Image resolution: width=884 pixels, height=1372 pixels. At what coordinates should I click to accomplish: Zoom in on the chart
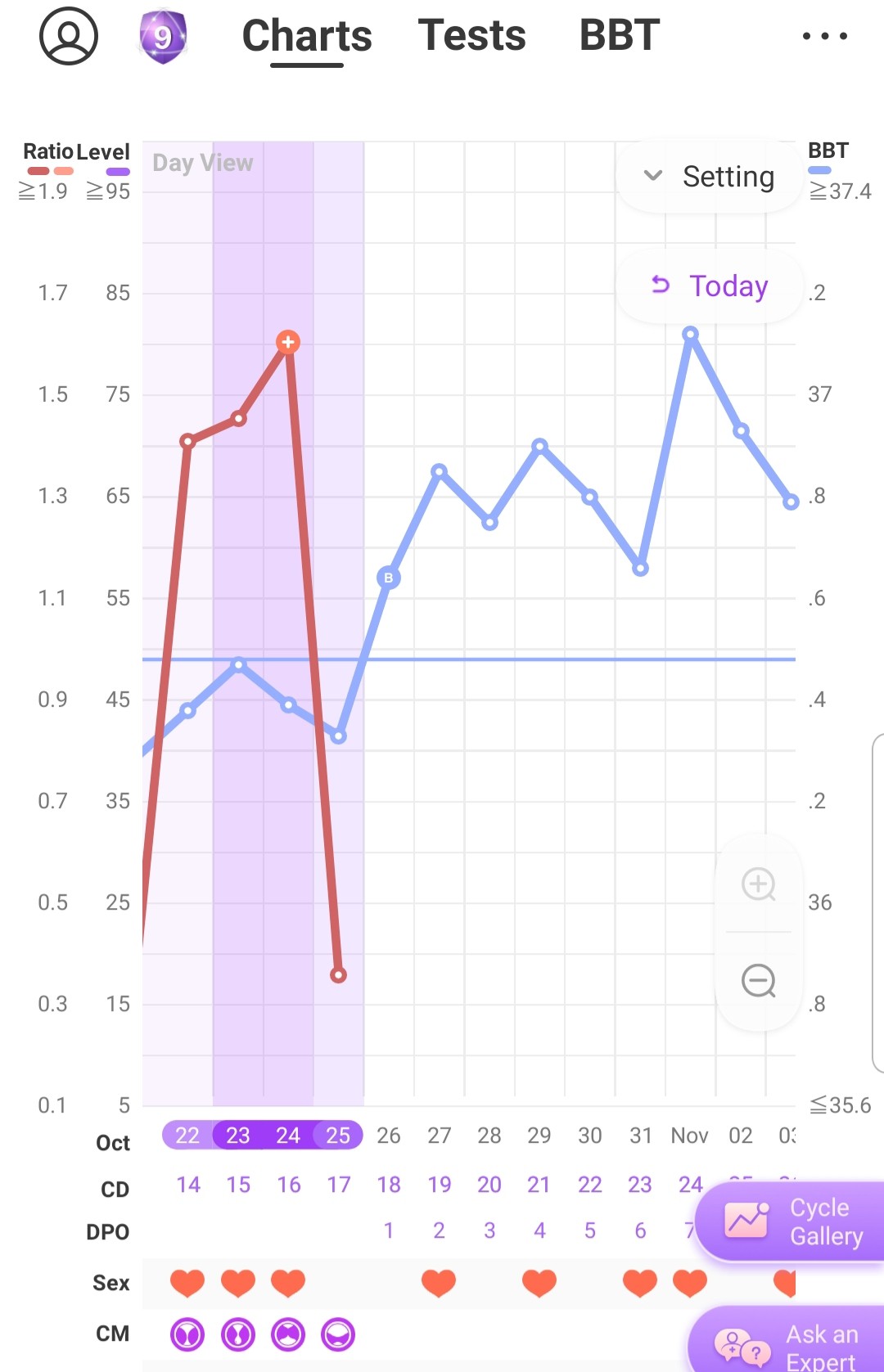pos(758,884)
